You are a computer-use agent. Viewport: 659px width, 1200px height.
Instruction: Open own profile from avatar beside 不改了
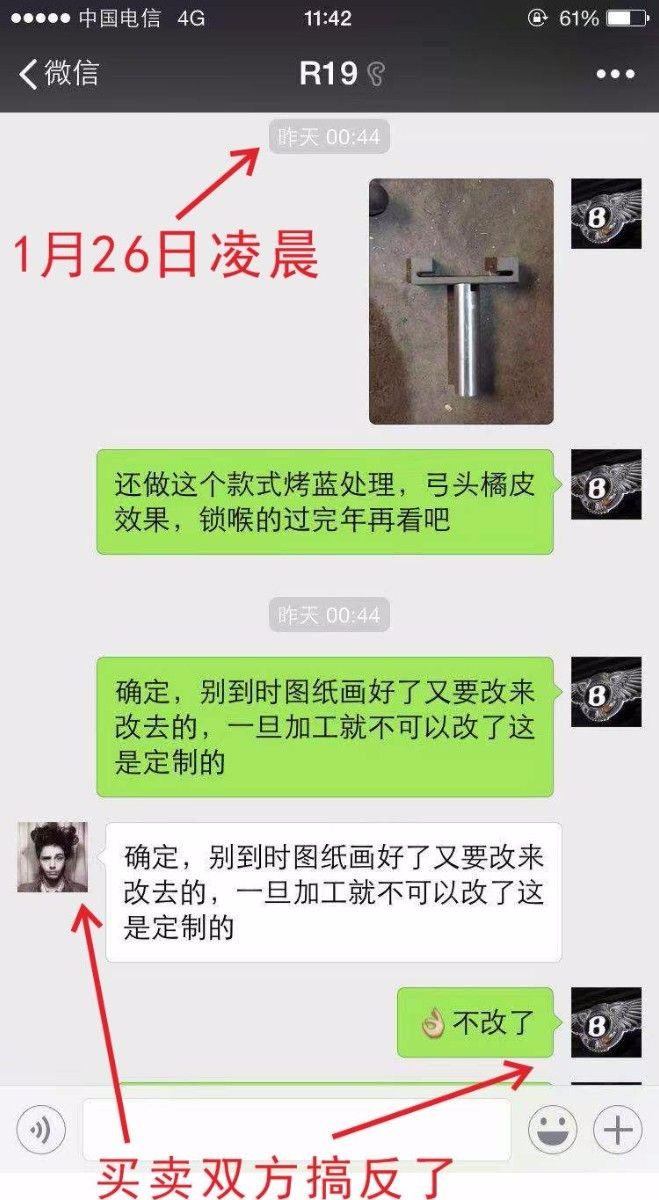coord(605,1022)
